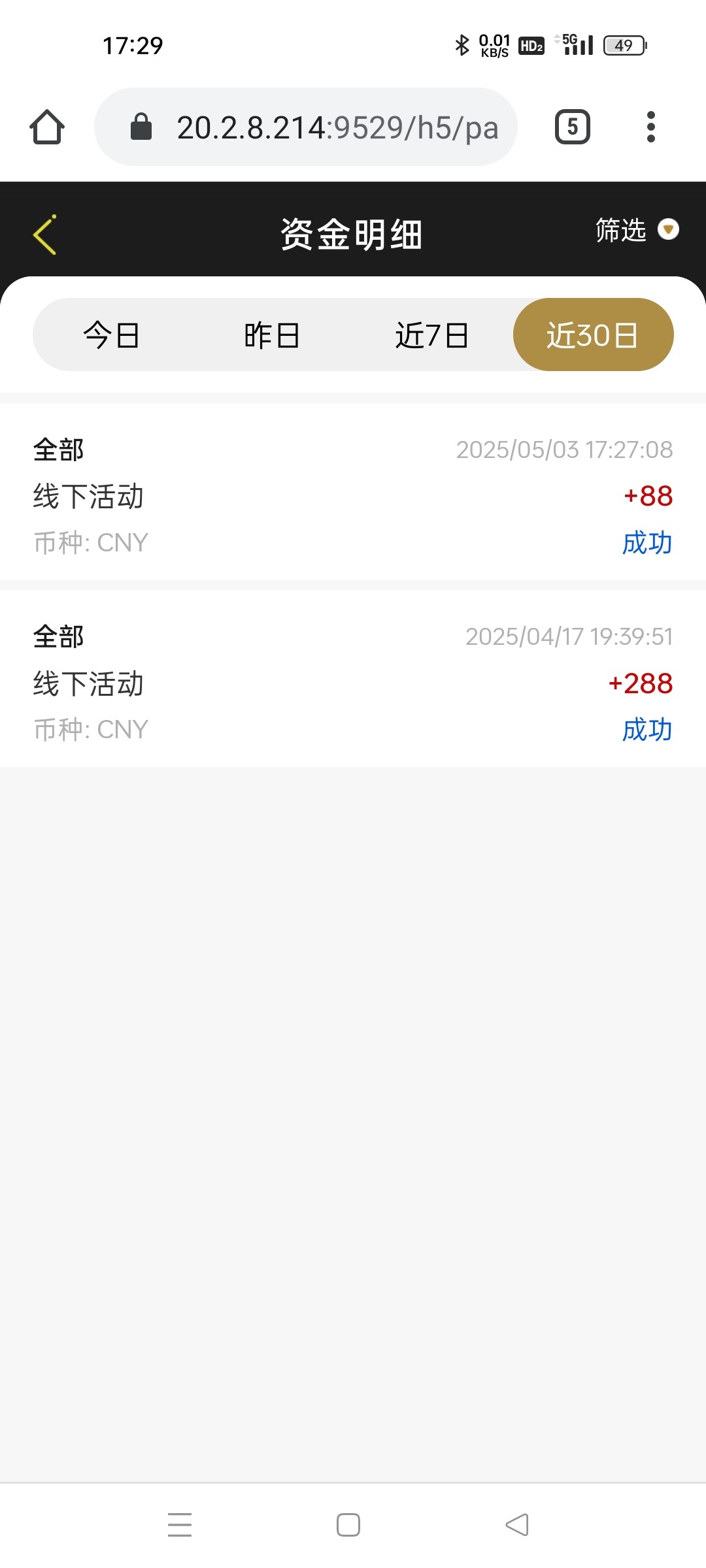
Task: Go back from the 资金明细 page
Action: click(x=44, y=234)
